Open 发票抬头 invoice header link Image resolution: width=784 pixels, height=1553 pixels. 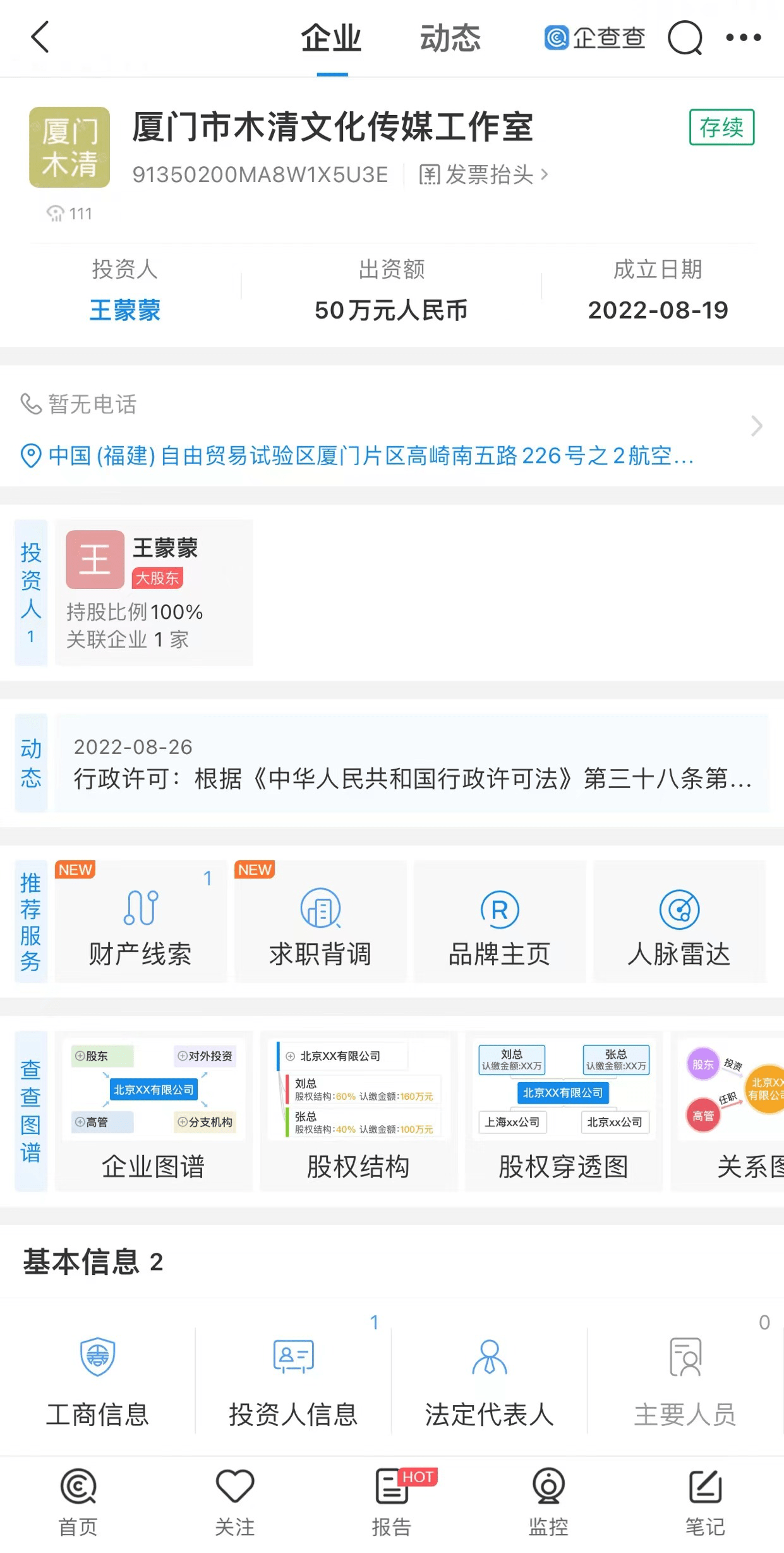point(483,174)
